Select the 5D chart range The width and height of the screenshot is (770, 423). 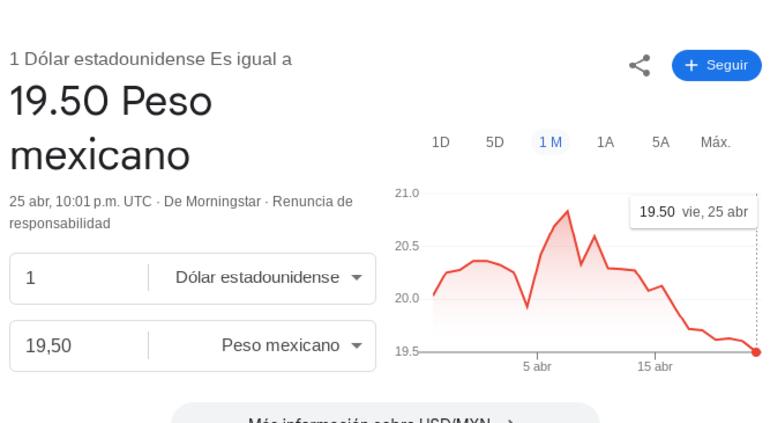(495, 142)
